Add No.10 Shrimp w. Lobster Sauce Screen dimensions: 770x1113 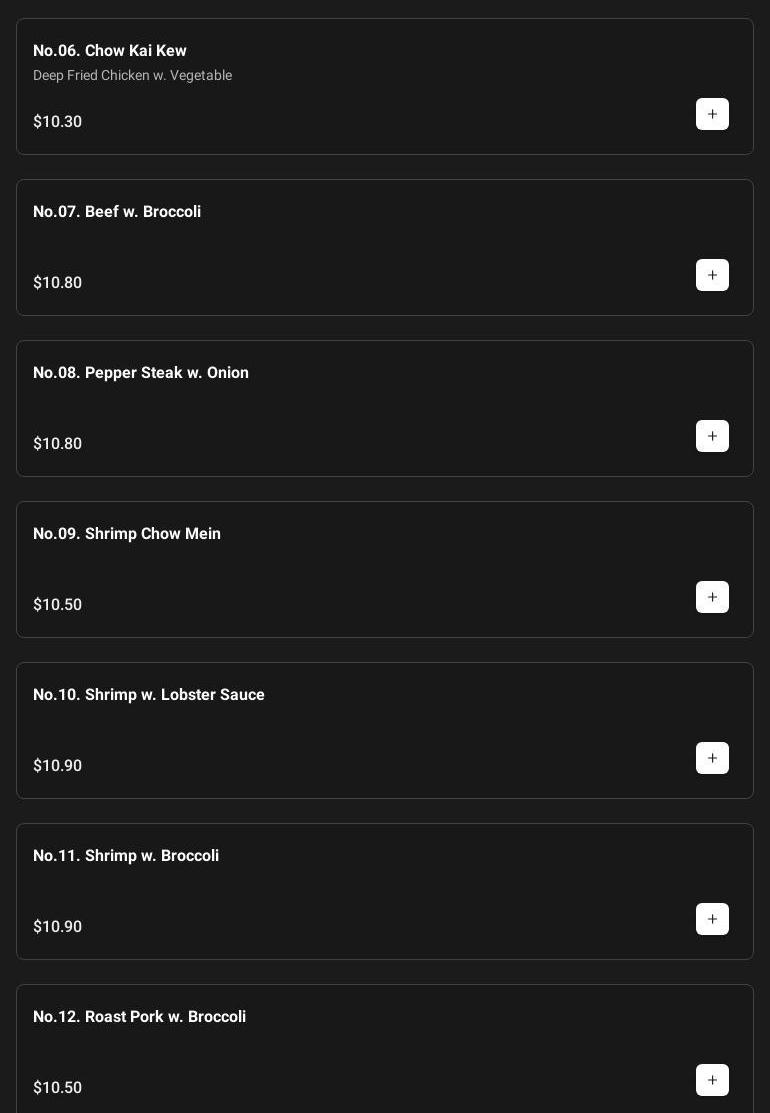pyautogui.click(x=712, y=758)
